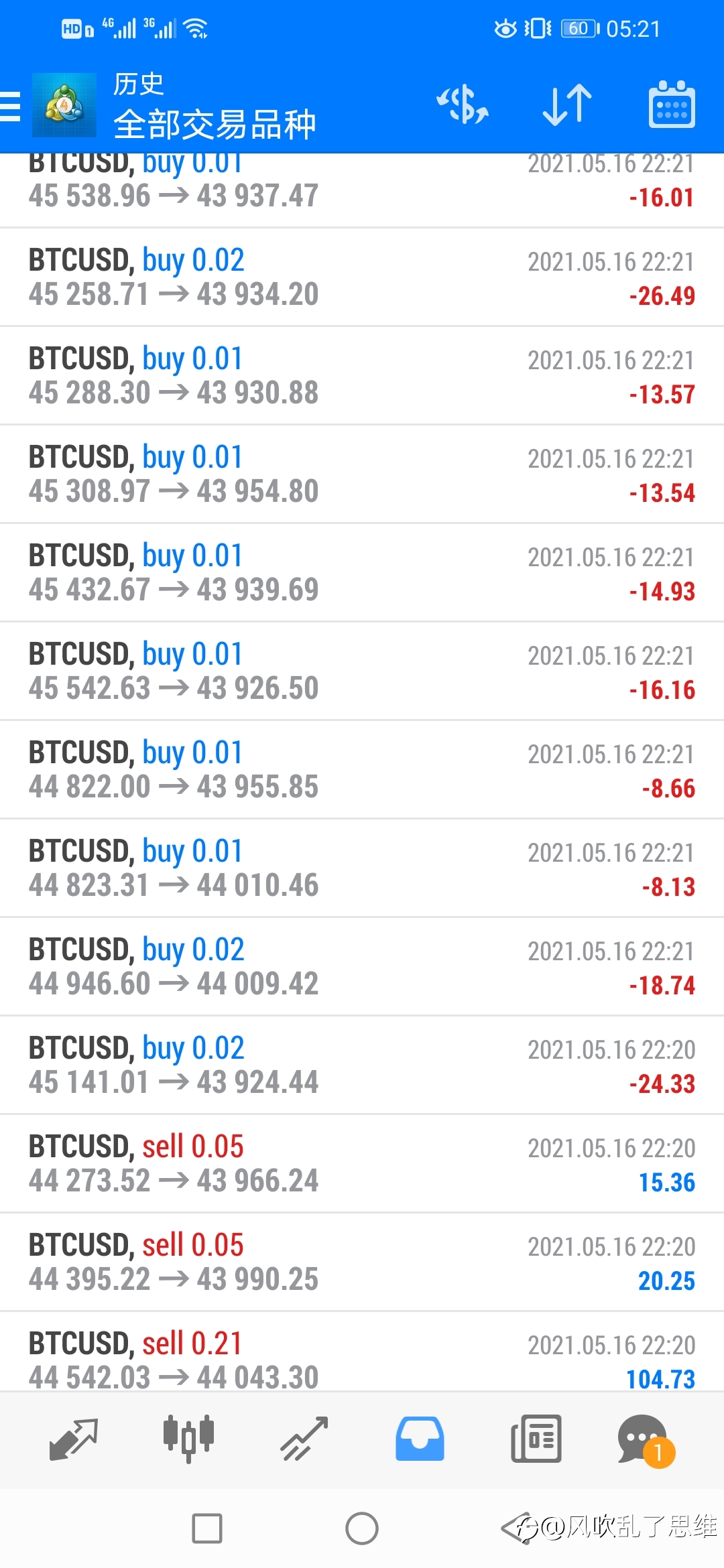Open the buy 0.02 trade with loss -18.74
724x1568 pixels.
coord(362,966)
